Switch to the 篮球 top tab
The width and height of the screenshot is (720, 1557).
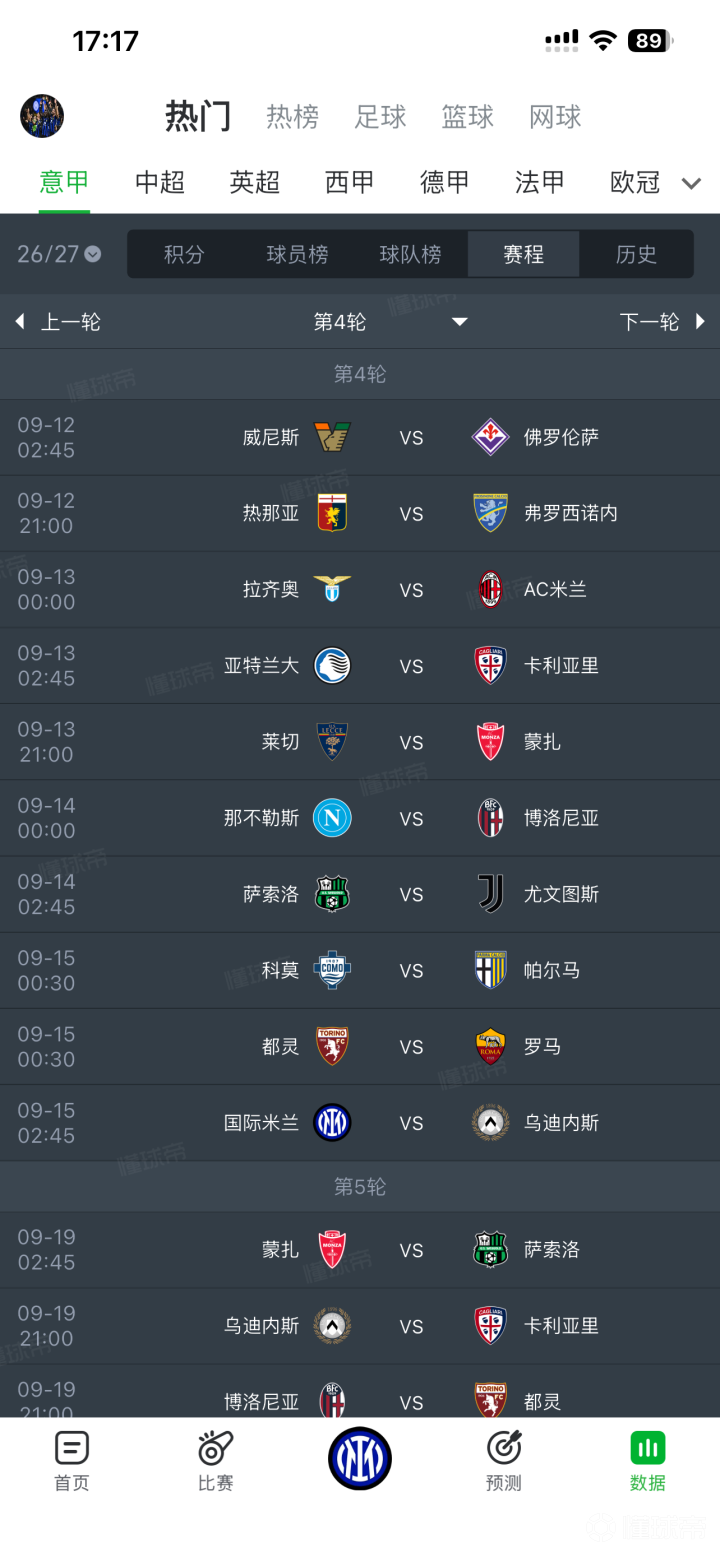[x=467, y=117]
